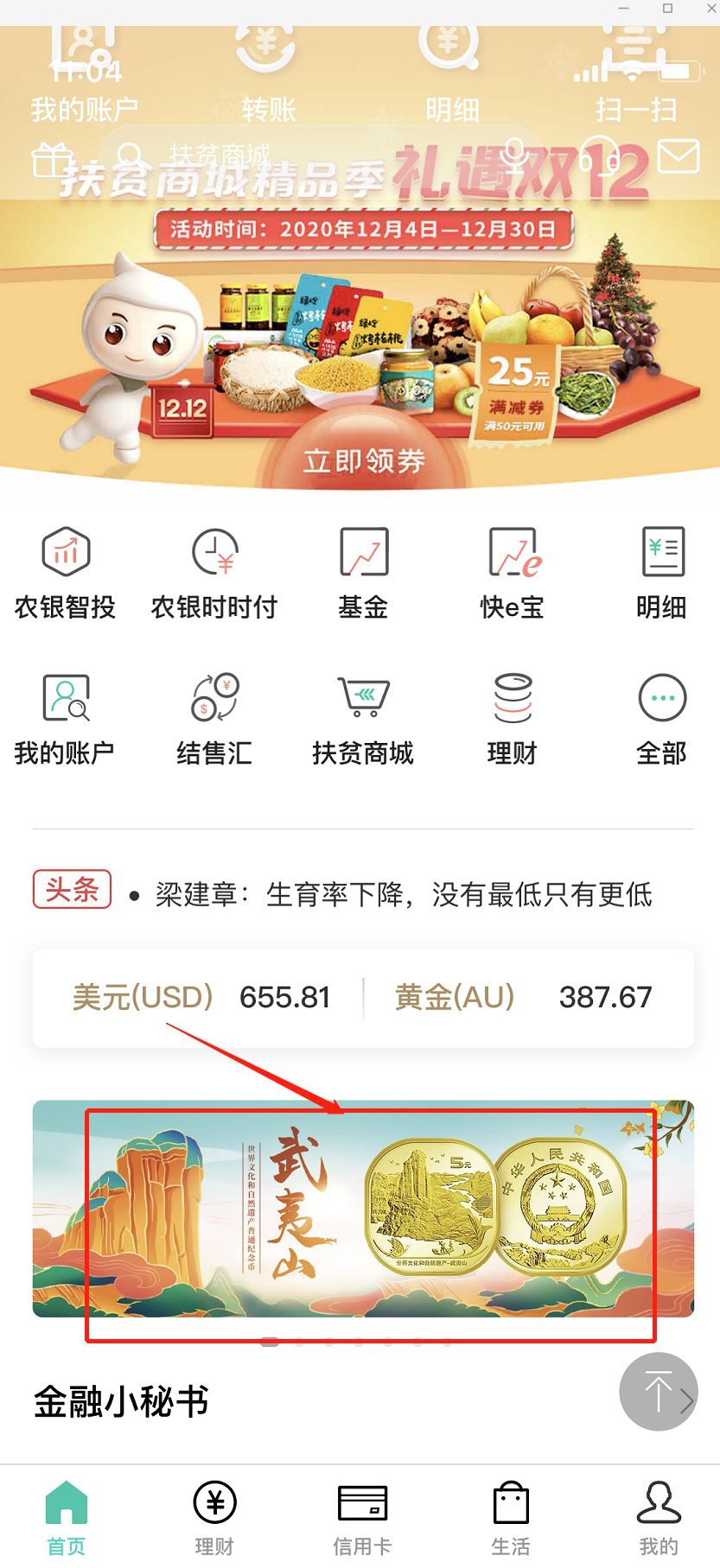Show 全部 services

tap(661, 719)
